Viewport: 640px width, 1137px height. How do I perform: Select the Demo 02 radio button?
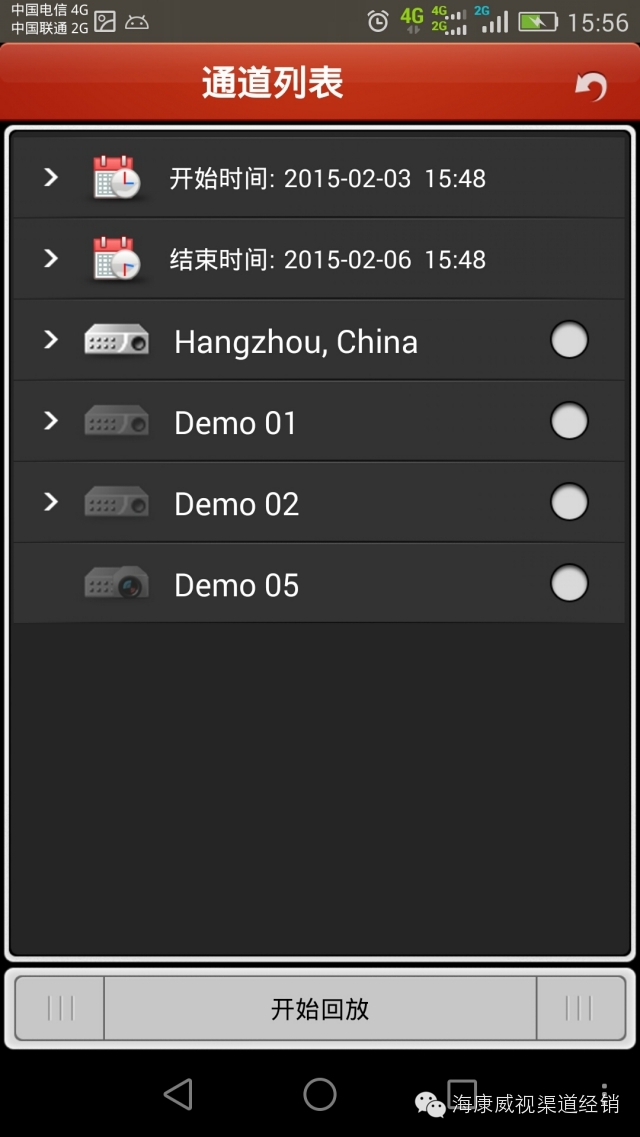(569, 502)
